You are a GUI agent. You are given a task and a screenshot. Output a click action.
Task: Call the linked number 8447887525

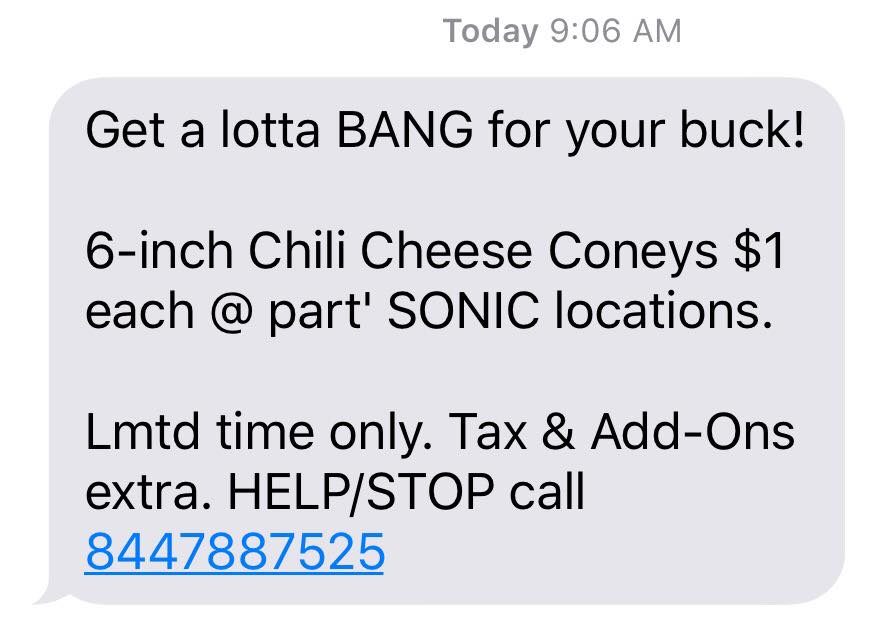tap(234, 550)
